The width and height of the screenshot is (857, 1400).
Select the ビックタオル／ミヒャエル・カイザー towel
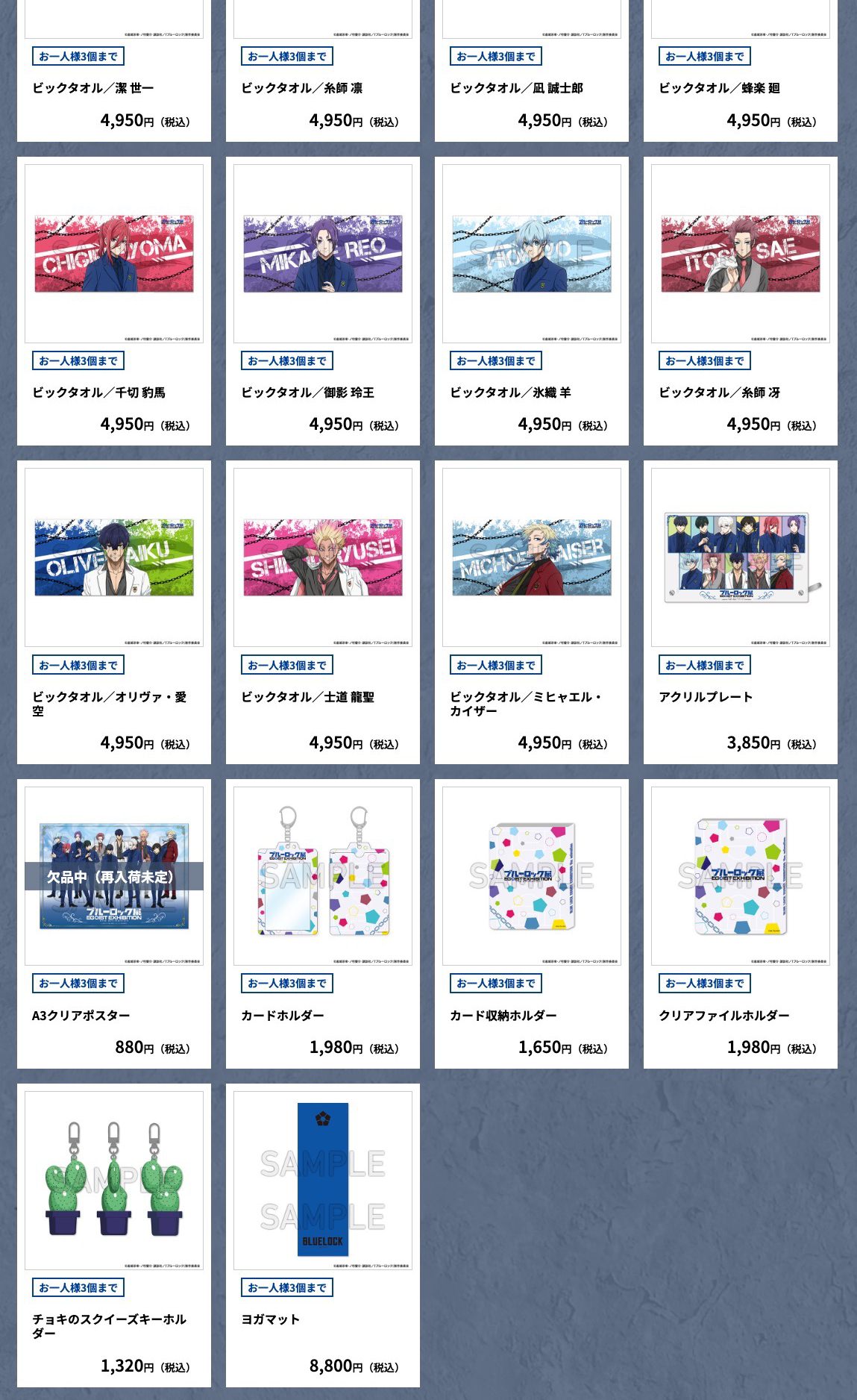pos(532,557)
